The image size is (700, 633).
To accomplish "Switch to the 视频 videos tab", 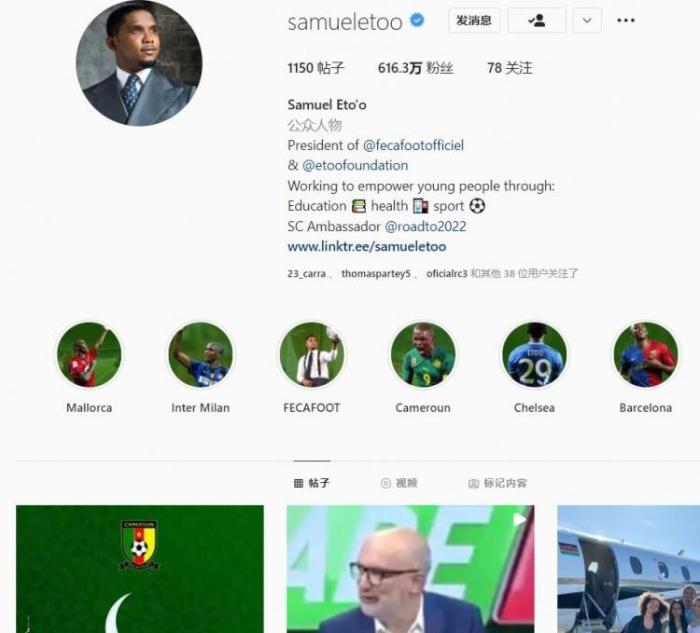I will (399, 483).
